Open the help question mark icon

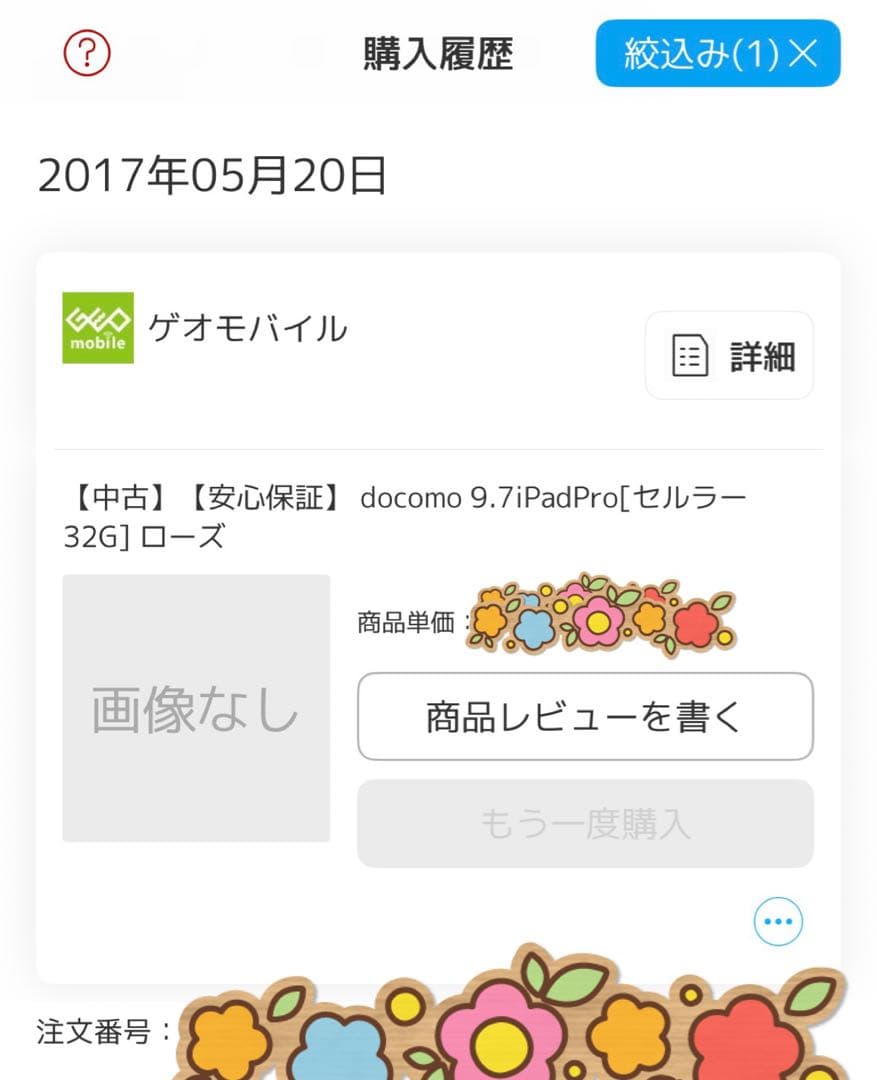[87, 53]
